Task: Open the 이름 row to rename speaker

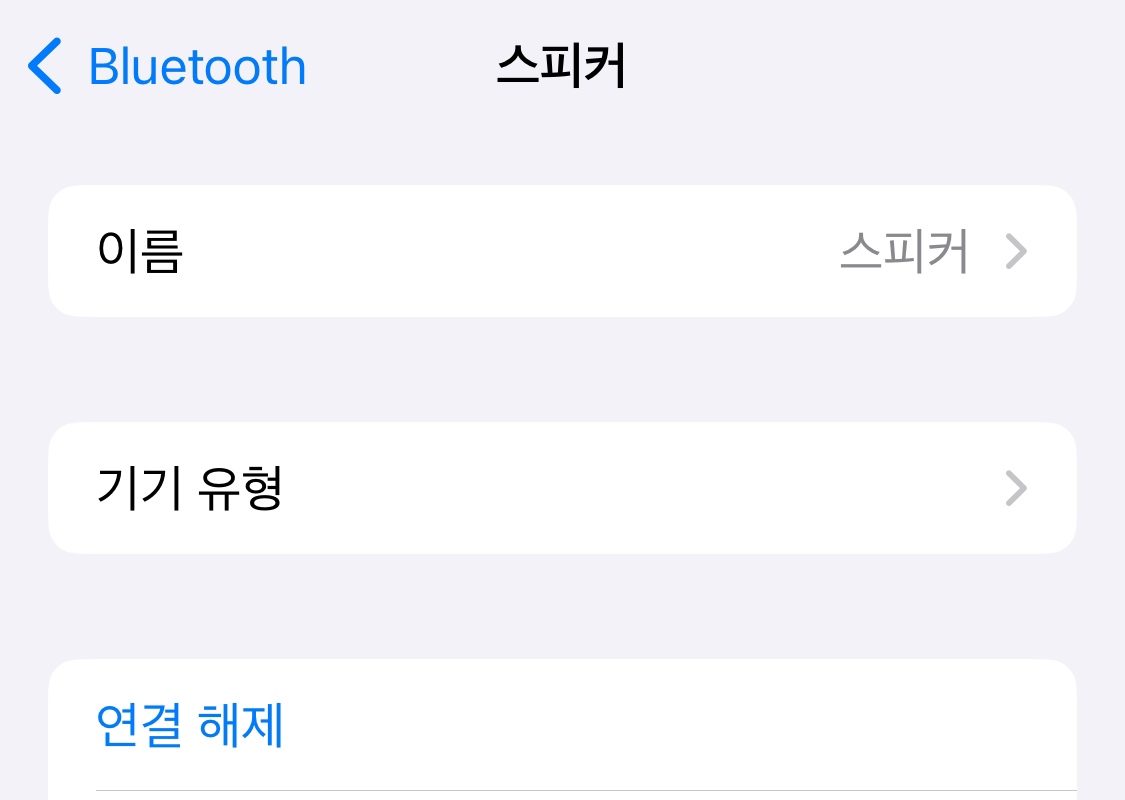Action: tap(562, 252)
